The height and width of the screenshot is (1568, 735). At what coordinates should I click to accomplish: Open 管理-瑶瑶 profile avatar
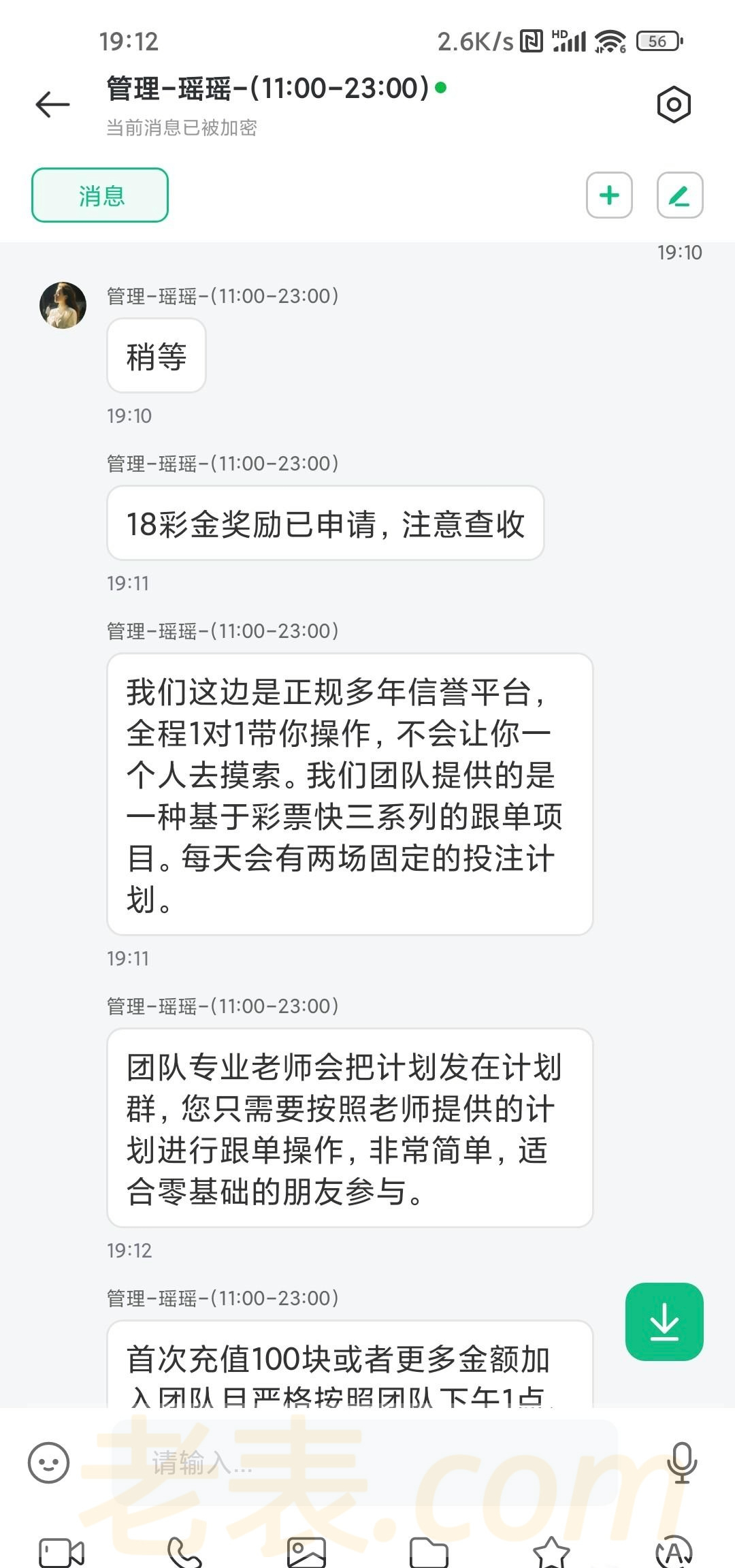click(x=63, y=305)
